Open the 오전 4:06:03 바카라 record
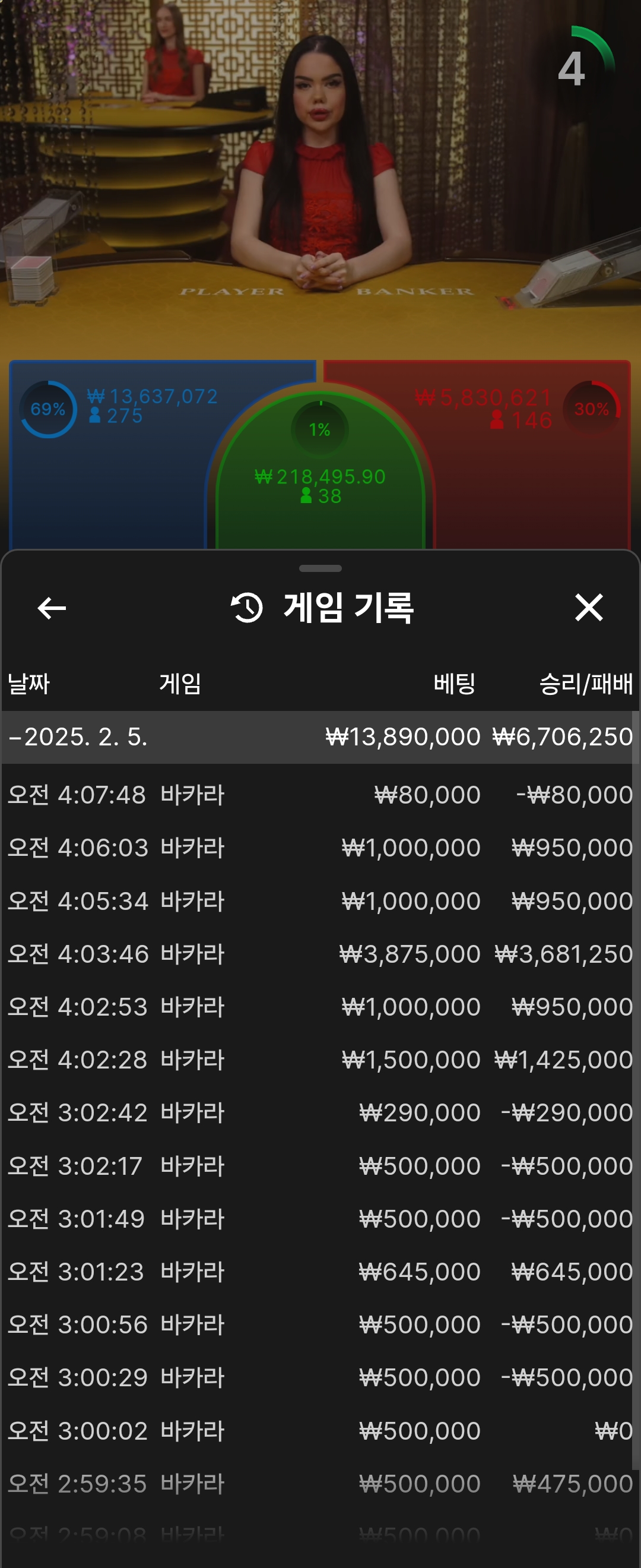The image size is (641, 1568). pyautogui.click(x=320, y=848)
